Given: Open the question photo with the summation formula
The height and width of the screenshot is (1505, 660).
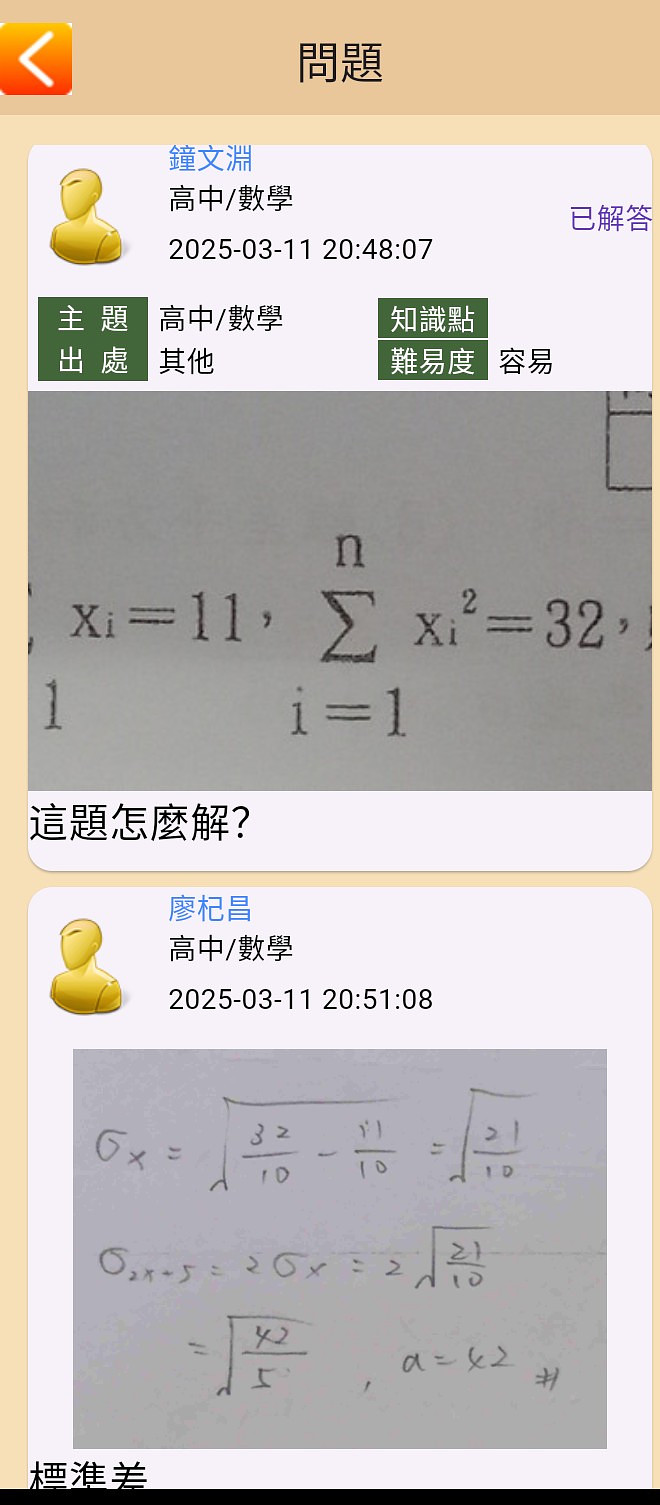Looking at the screenshot, I should [340, 590].
